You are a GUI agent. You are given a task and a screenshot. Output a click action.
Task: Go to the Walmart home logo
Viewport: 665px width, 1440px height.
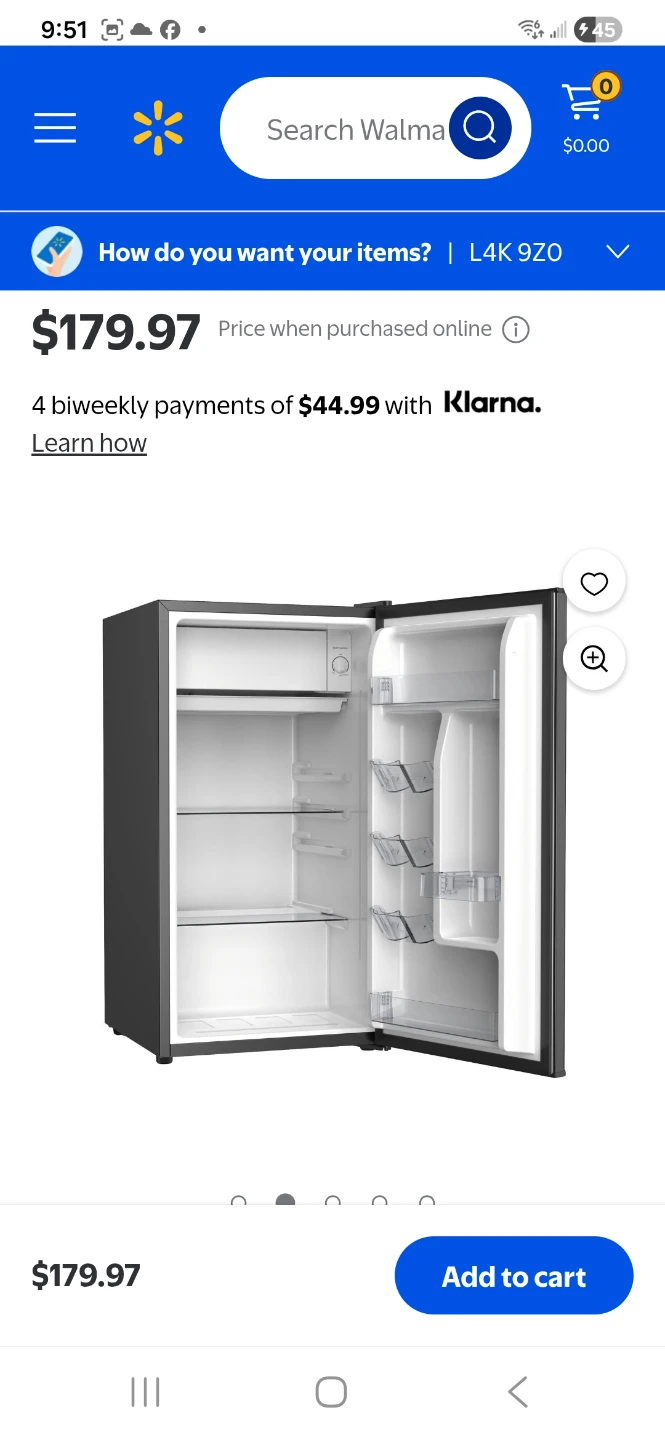(x=158, y=129)
